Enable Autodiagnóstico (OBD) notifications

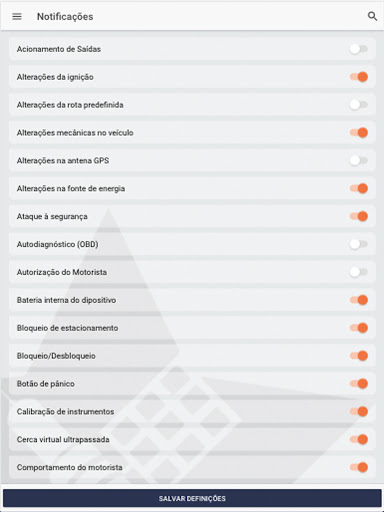pos(359,244)
